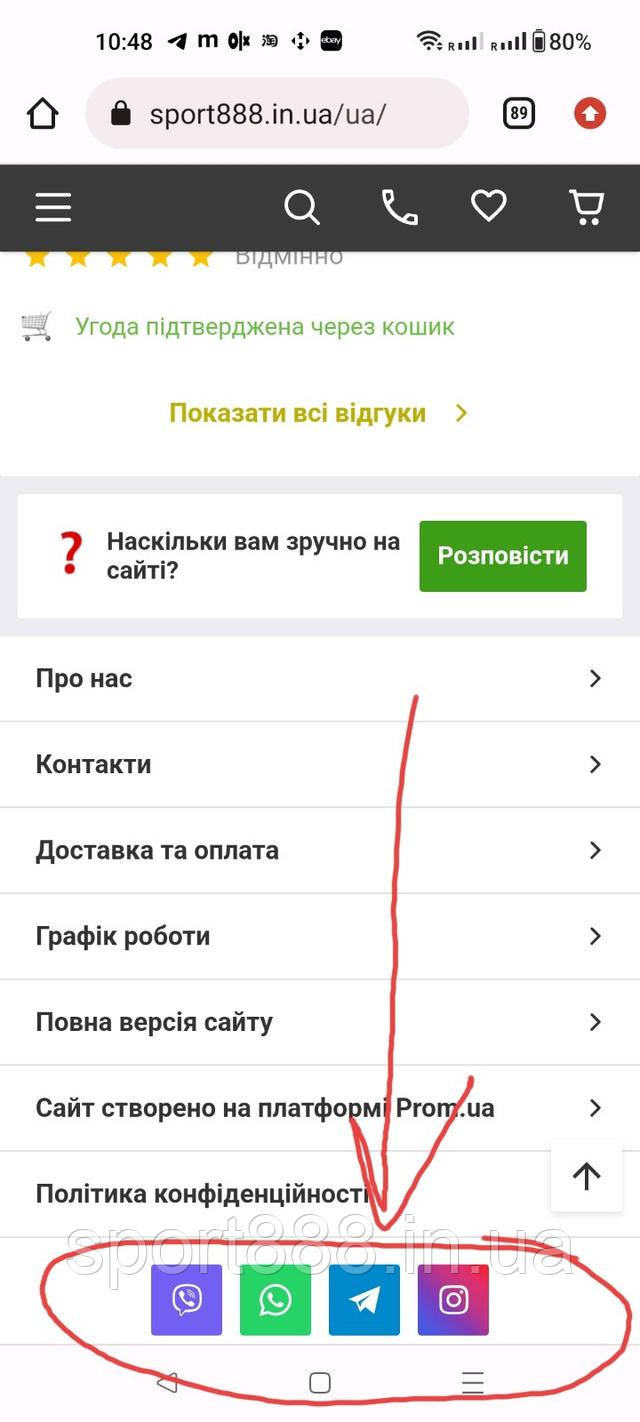Open Контакти
The image size is (640, 1422).
point(320,765)
